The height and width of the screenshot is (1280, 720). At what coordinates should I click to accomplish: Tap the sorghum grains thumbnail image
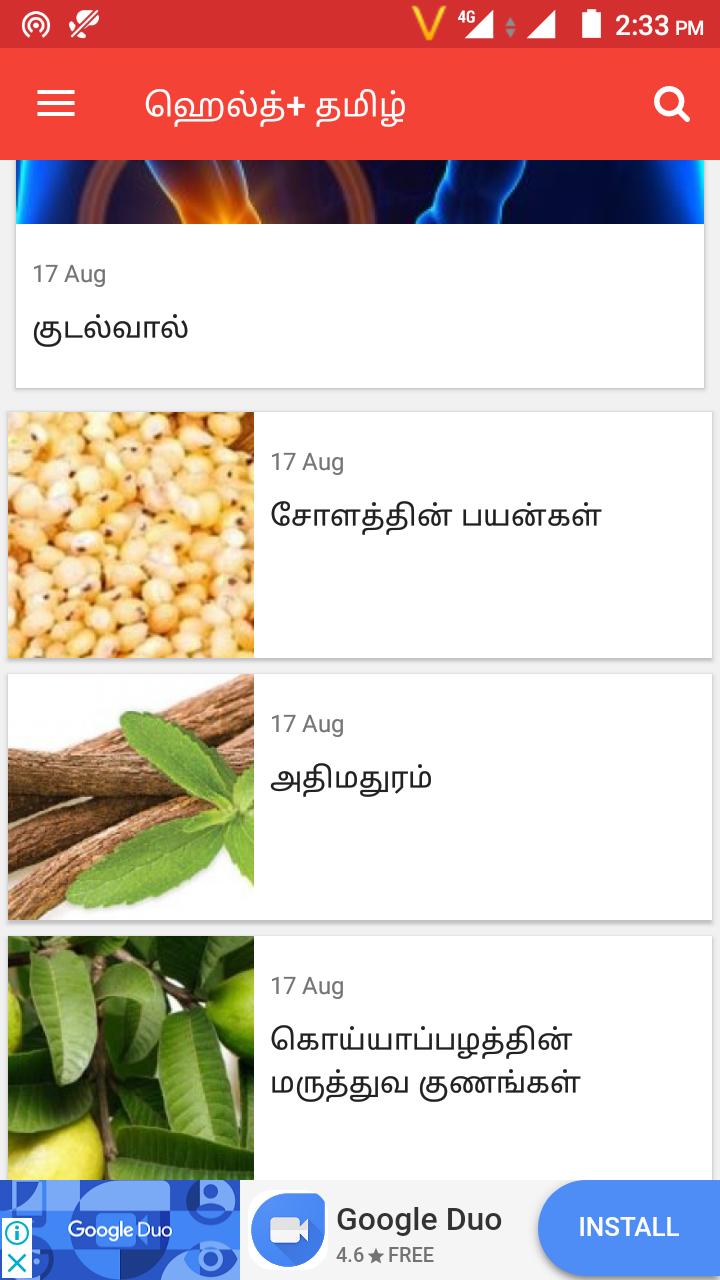[x=130, y=535]
